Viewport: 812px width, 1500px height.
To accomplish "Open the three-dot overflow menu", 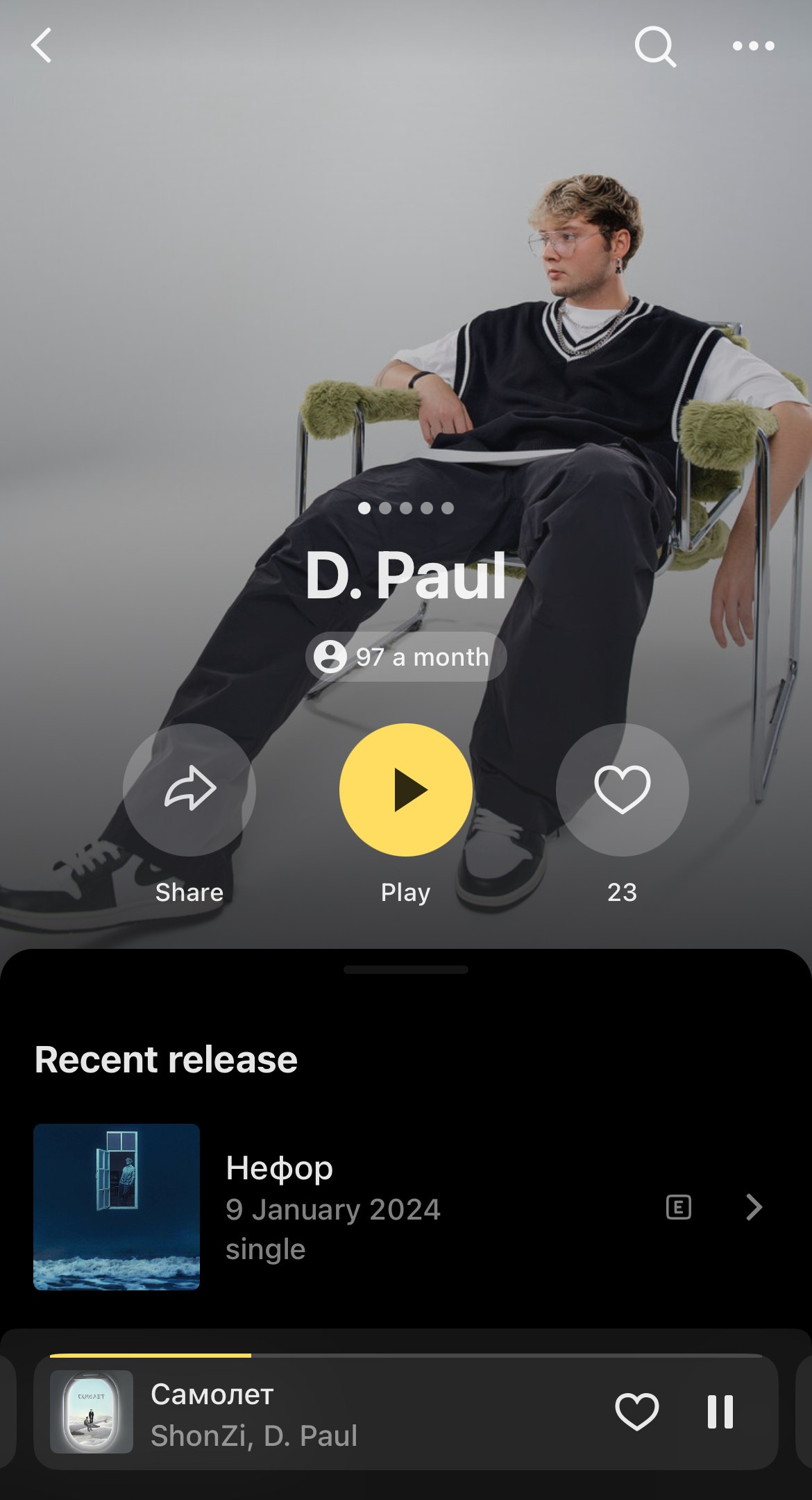I will tap(753, 47).
